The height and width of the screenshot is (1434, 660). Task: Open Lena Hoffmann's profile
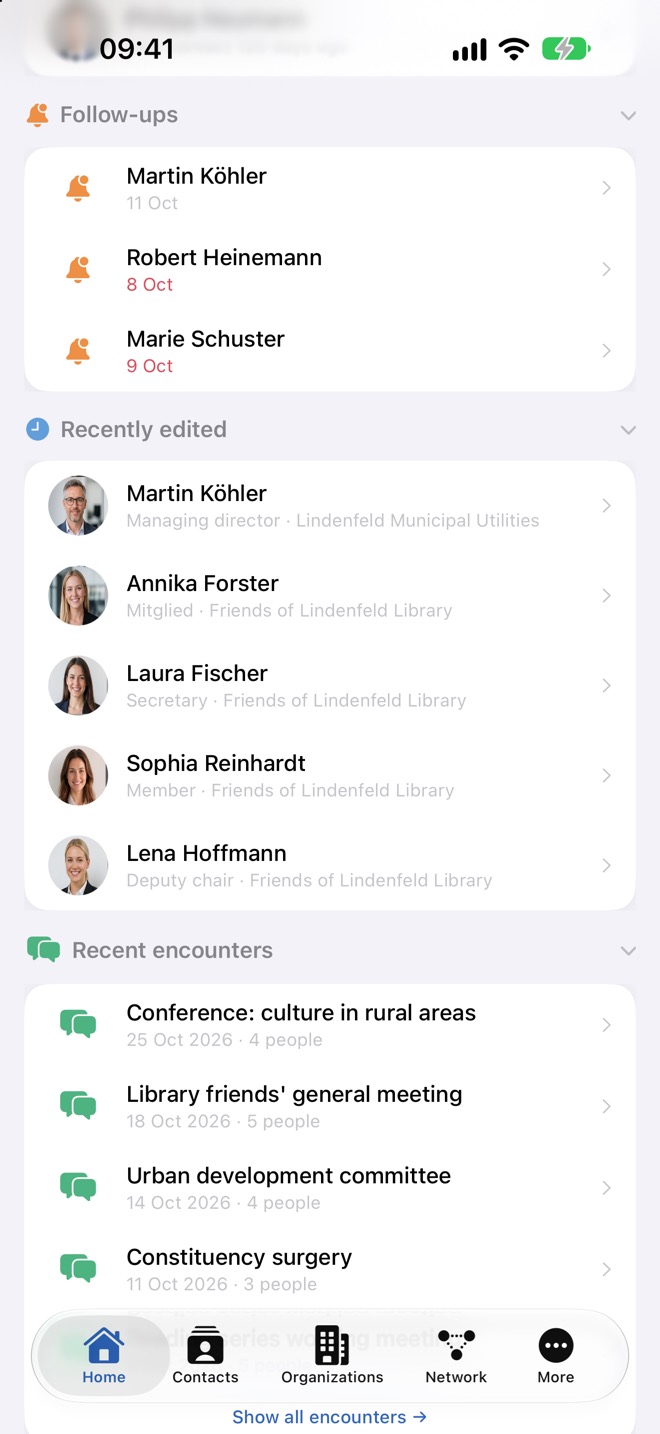pyautogui.click(x=330, y=866)
